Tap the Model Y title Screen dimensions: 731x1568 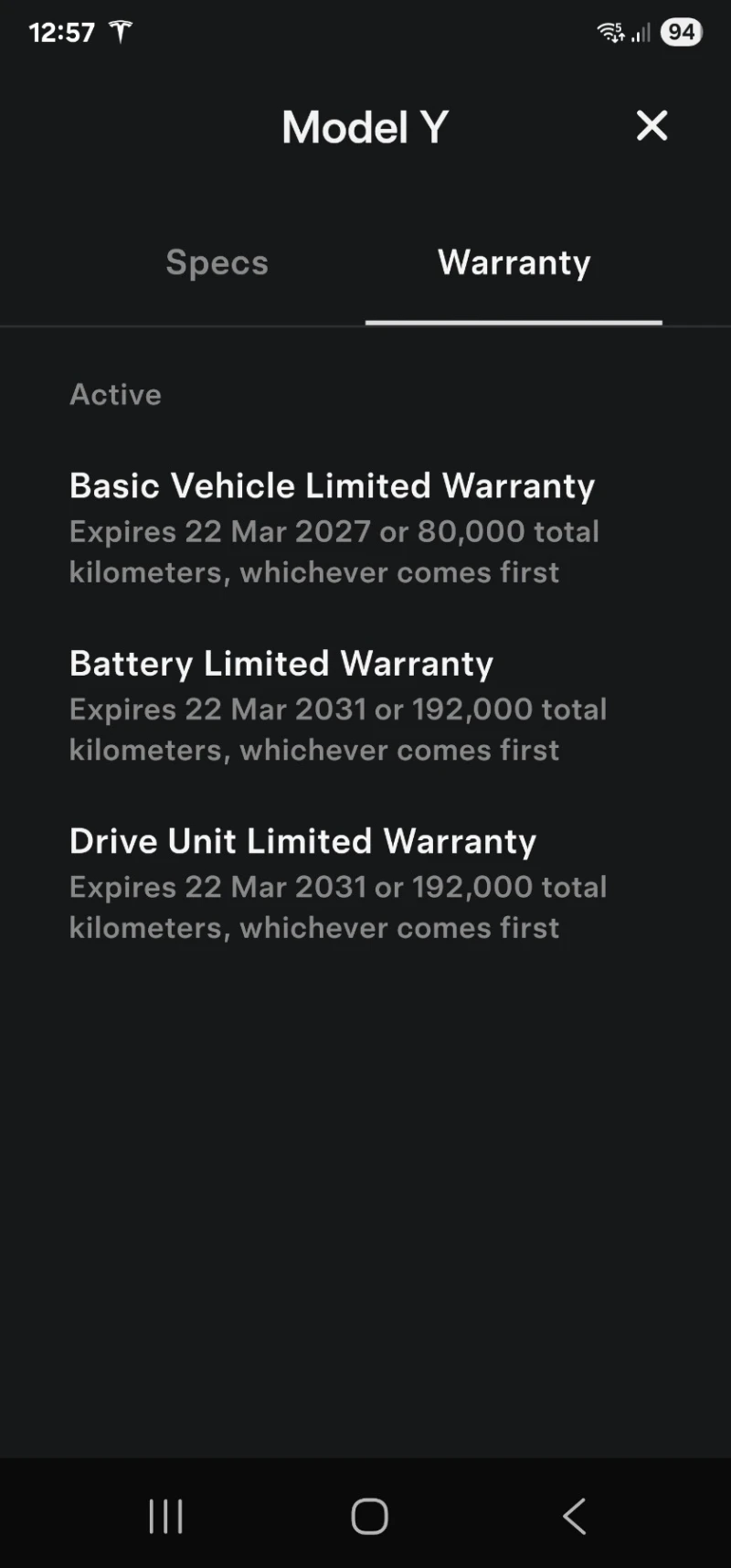(x=365, y=126)
